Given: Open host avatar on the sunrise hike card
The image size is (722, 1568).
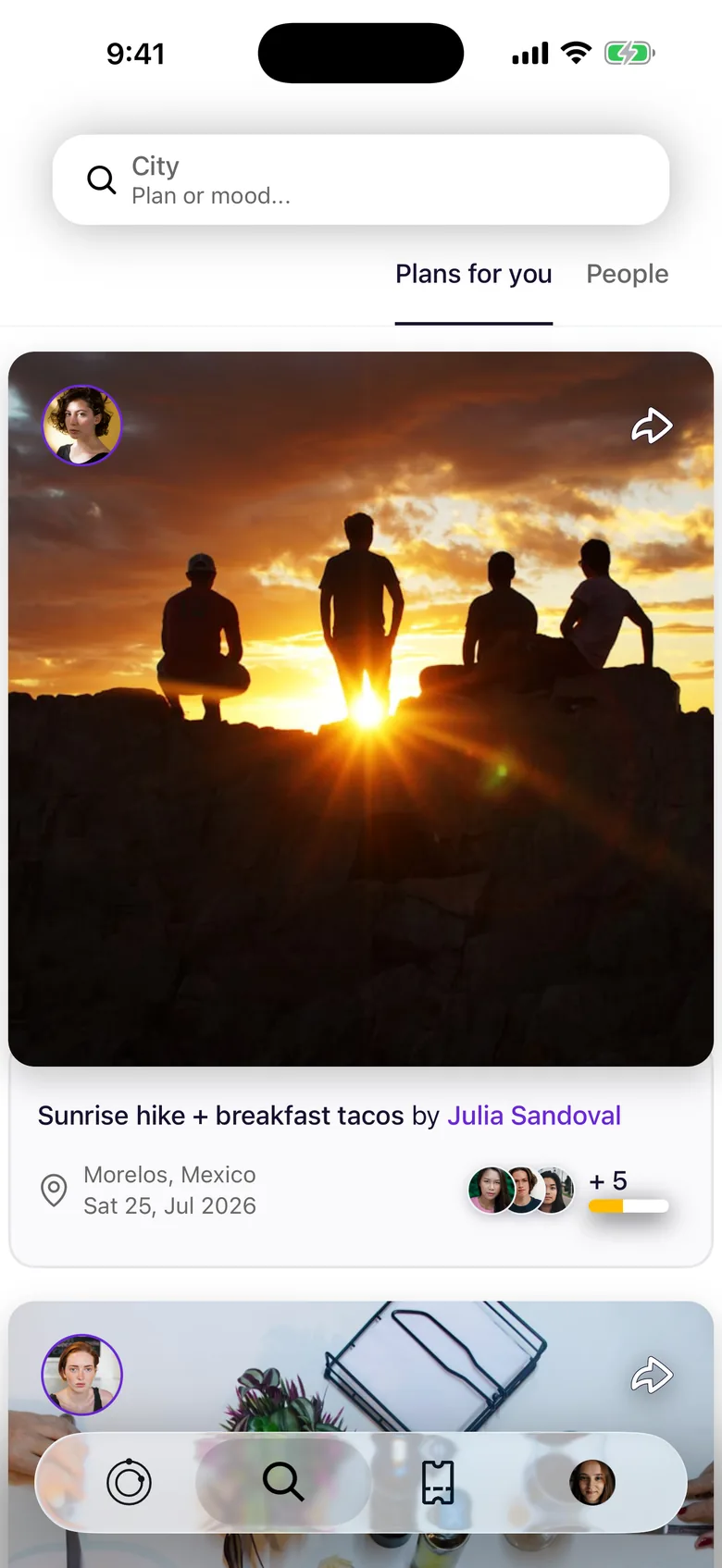Looking at the screenshot, I should point(82,425).
